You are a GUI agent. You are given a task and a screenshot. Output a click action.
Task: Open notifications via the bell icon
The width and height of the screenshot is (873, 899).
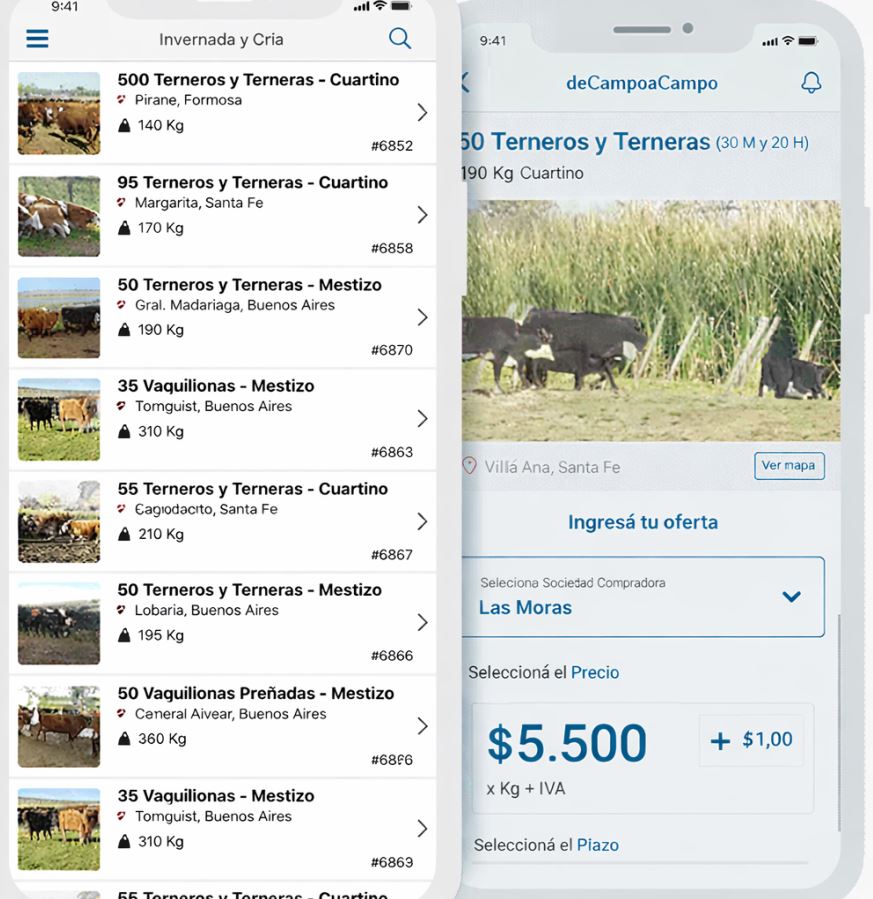pos(811,84)
